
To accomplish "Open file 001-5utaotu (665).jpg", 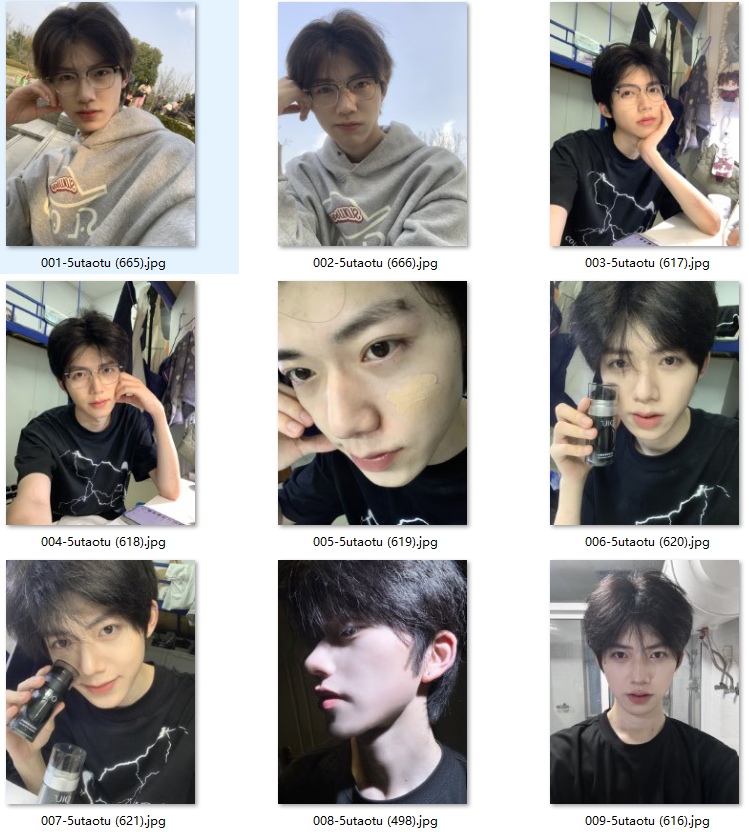I will point(101,125).
